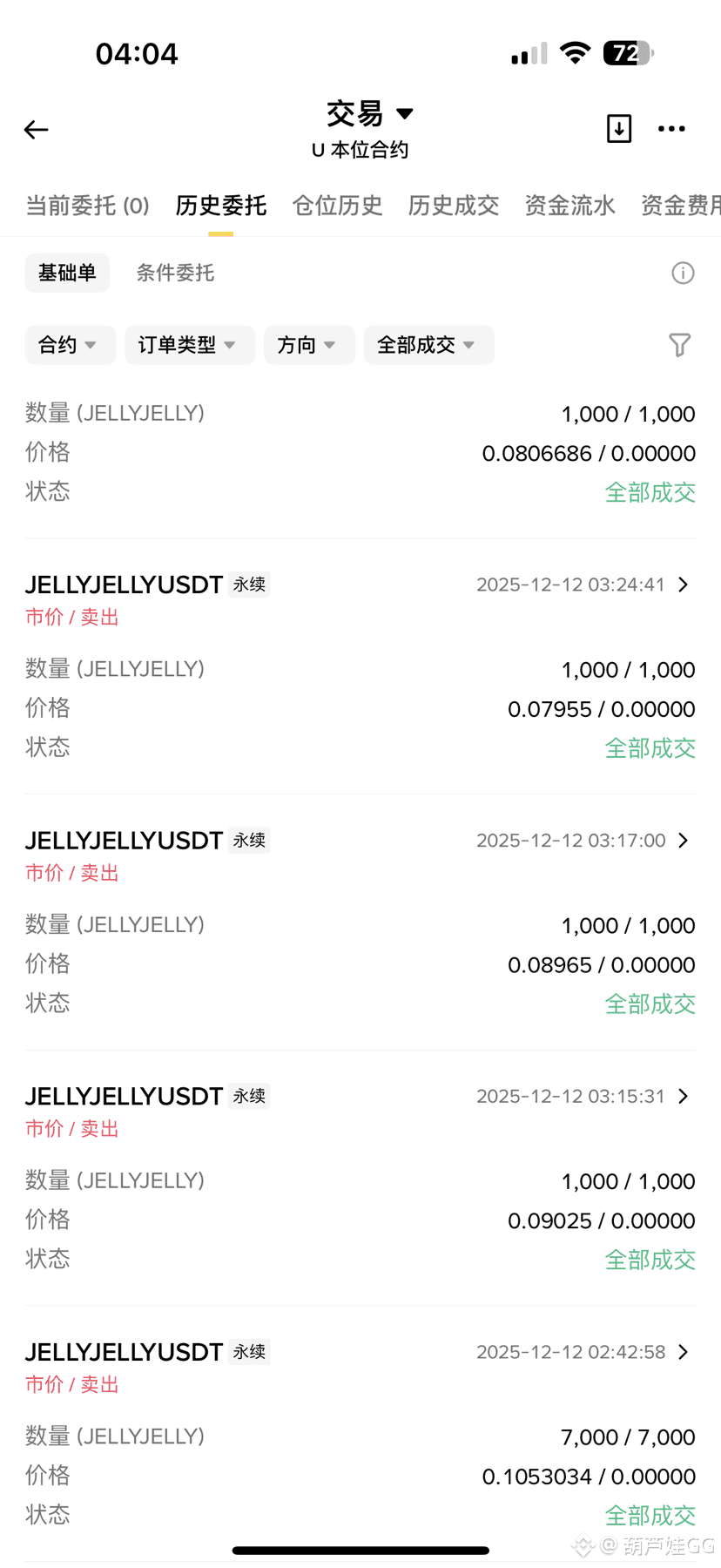Viewport: 721px width, 1568px height.
Task: Switch to 当前委托 (0) tab
Action: point(87,206)
